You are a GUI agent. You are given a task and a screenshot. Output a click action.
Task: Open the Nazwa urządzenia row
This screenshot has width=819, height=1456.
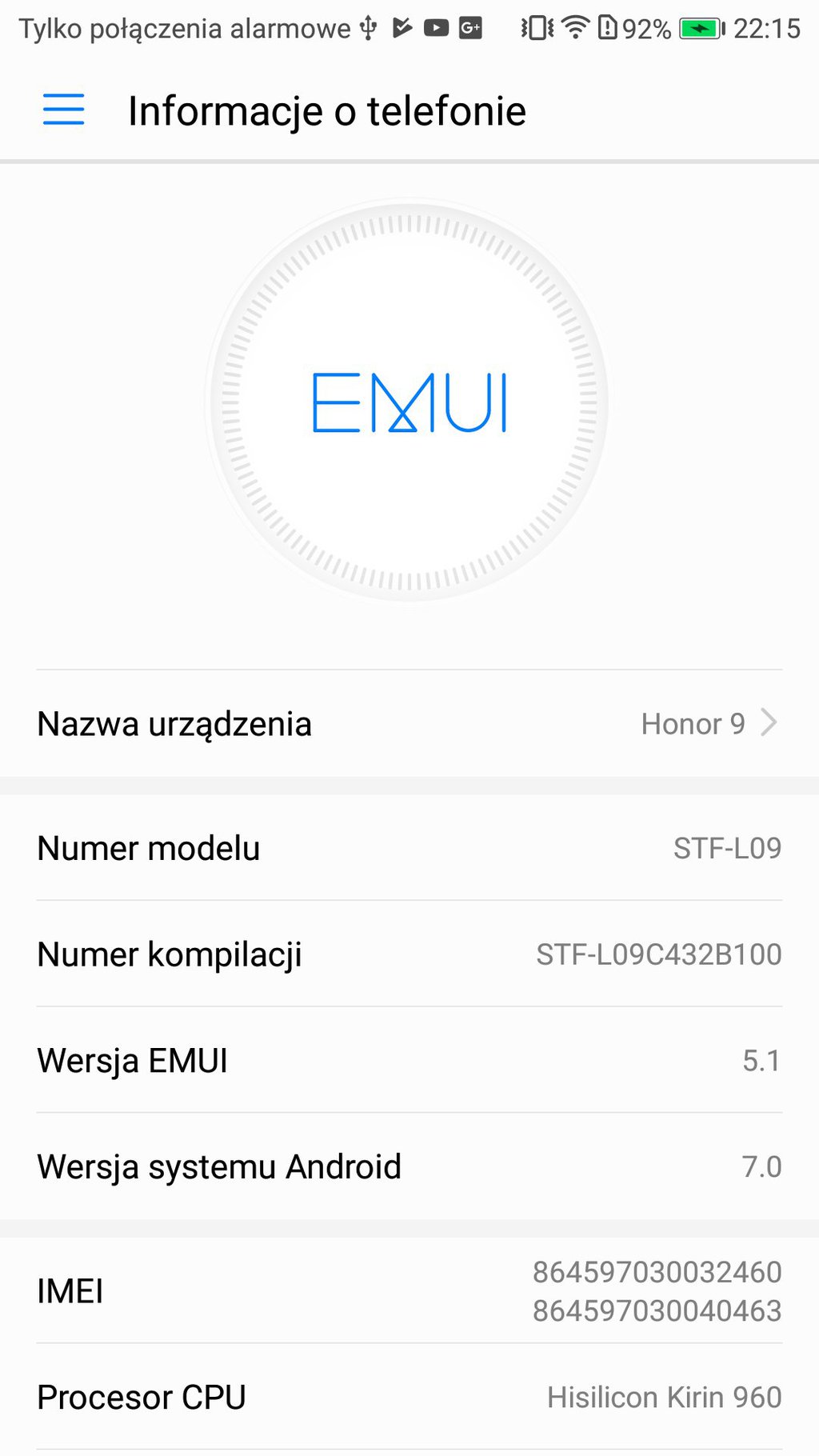[409, 723]
